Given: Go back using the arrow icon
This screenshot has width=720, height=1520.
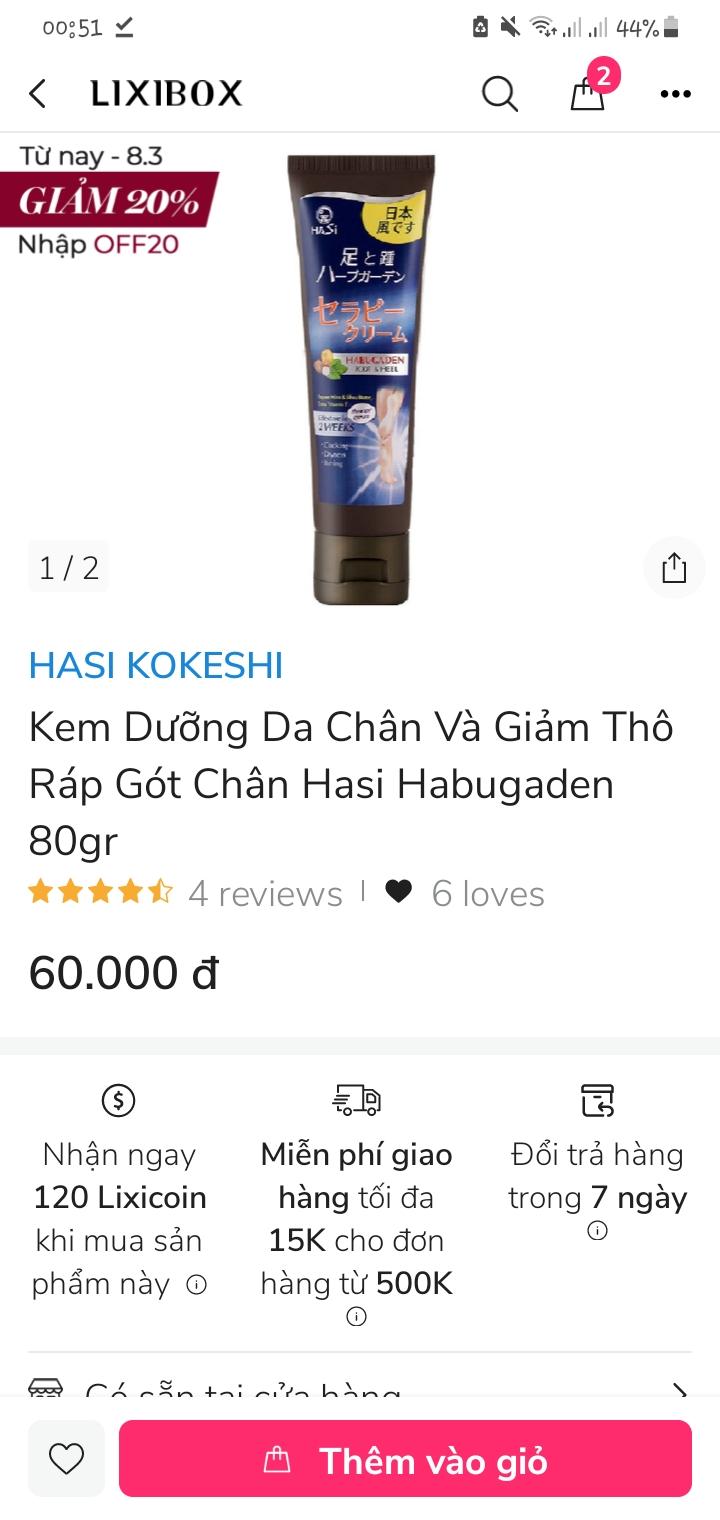Looking at the screenshot, I should point(38,94).
